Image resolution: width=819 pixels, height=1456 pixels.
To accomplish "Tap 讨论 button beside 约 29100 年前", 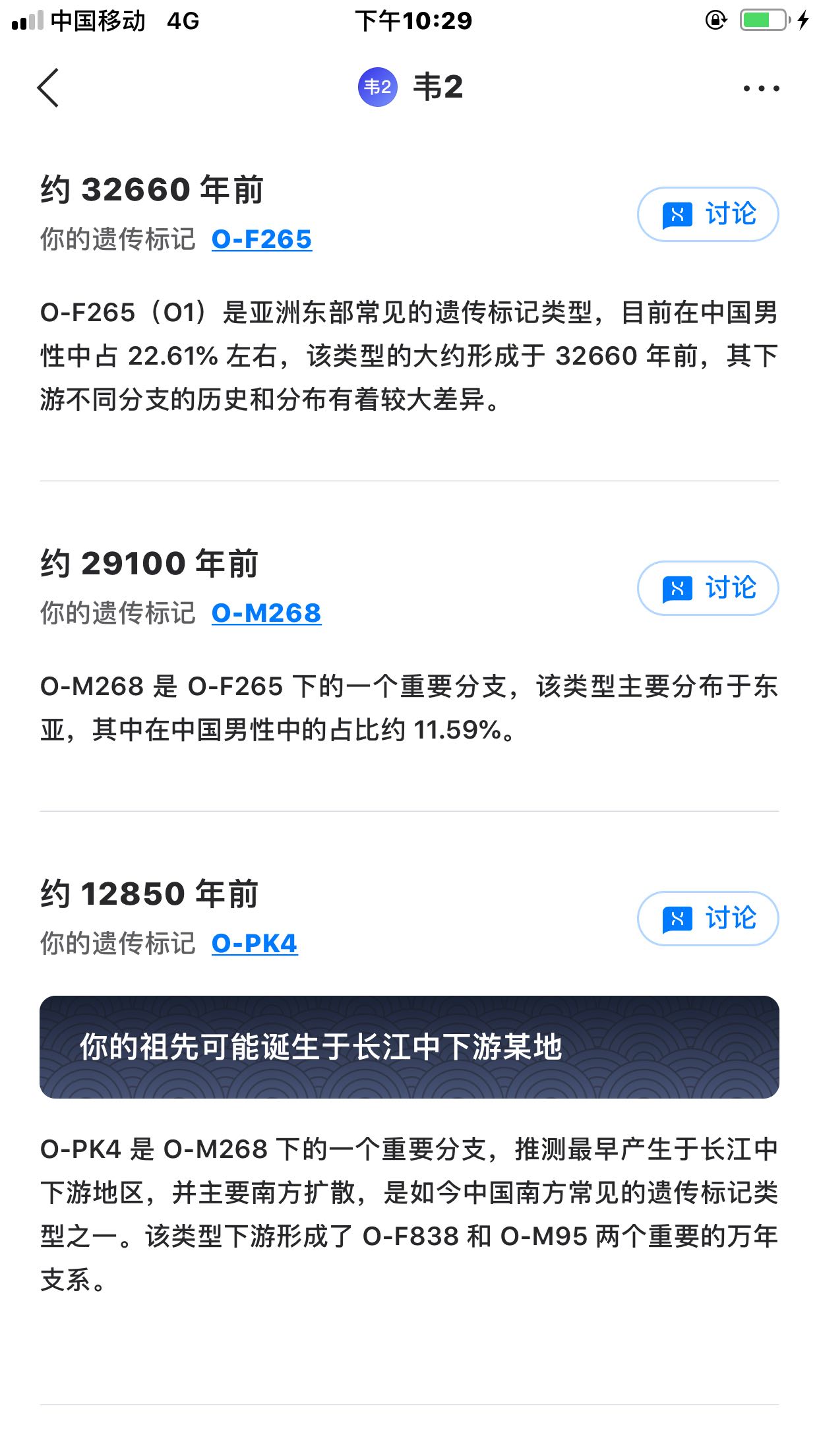I will pos(708,588).
